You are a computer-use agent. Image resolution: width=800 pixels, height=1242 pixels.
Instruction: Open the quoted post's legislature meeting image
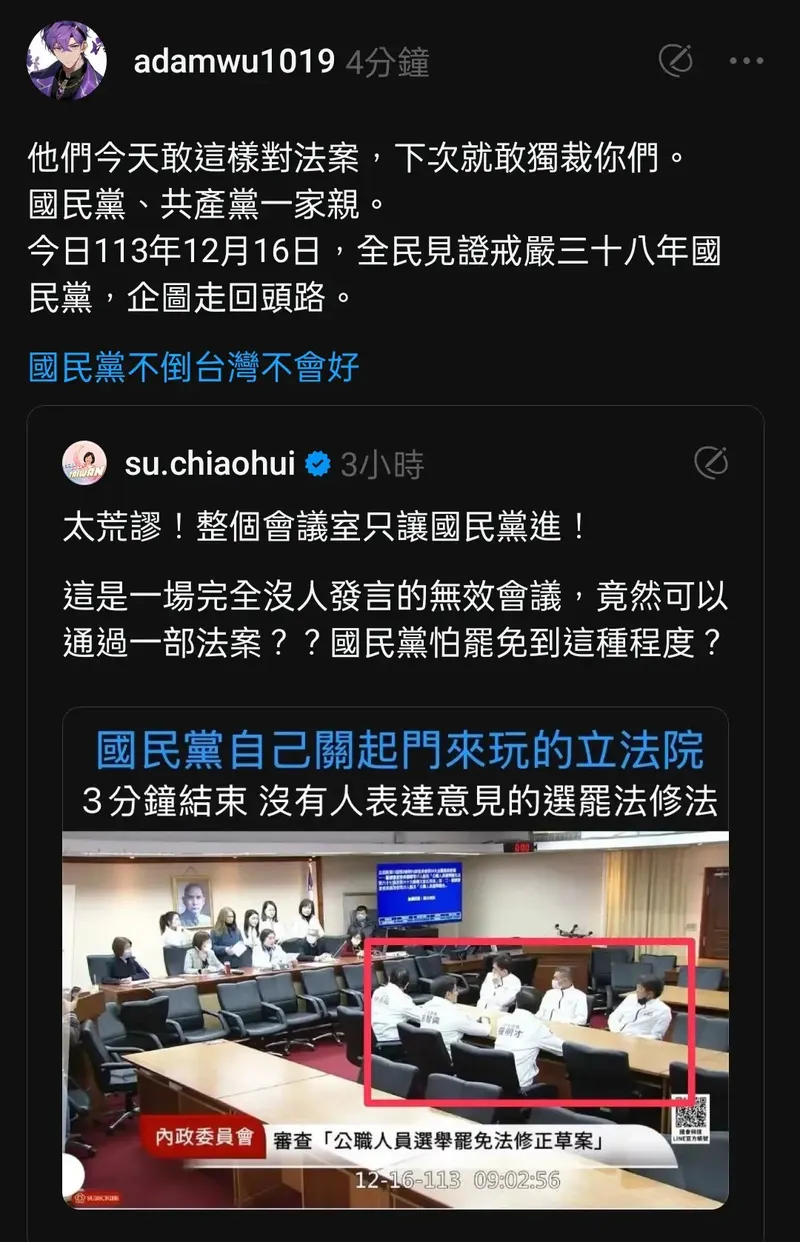coord(395,960)
